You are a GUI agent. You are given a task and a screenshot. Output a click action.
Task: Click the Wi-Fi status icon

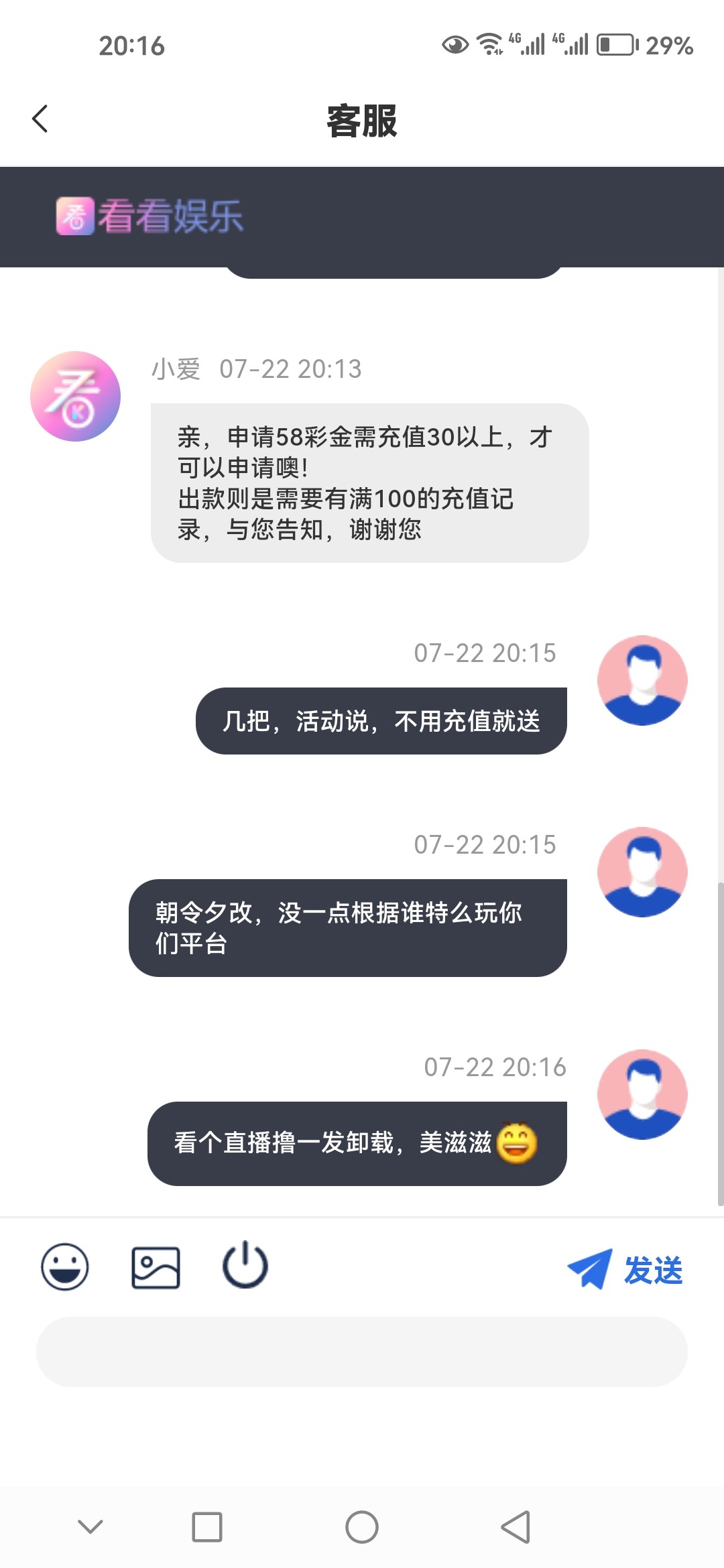click(489, 44)
